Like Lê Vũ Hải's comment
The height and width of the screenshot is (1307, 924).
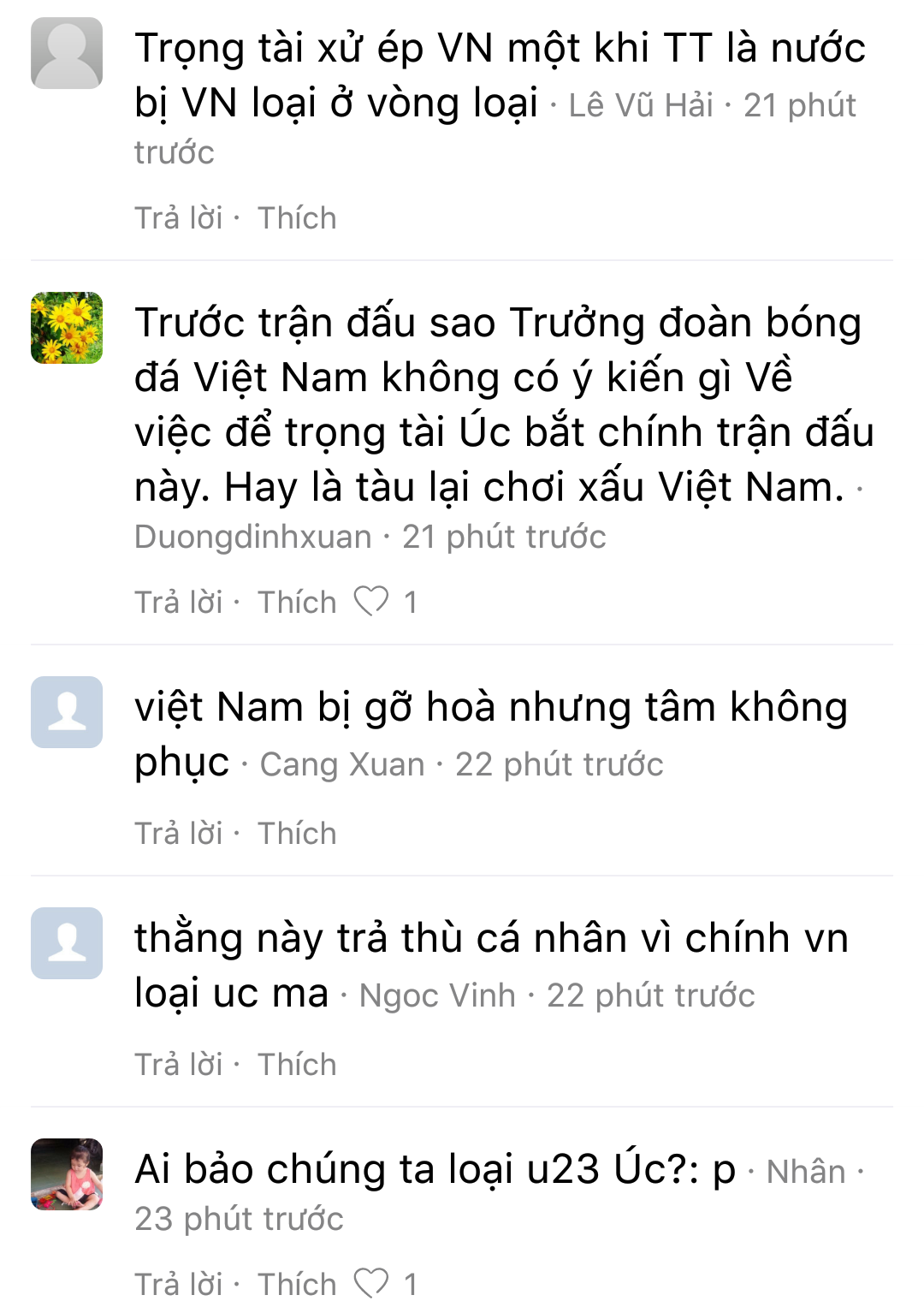click(297, 218)
